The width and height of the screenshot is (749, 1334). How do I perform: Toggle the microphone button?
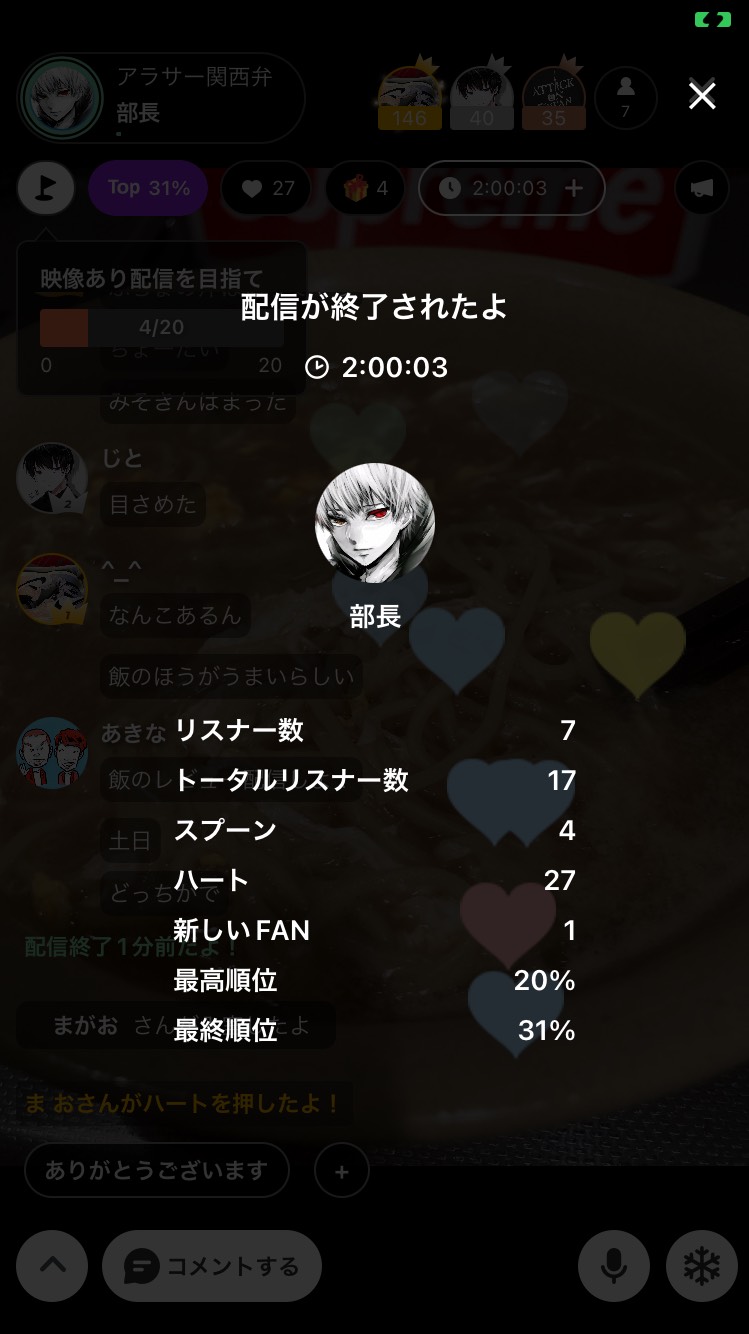click(x=613, y=1266)
